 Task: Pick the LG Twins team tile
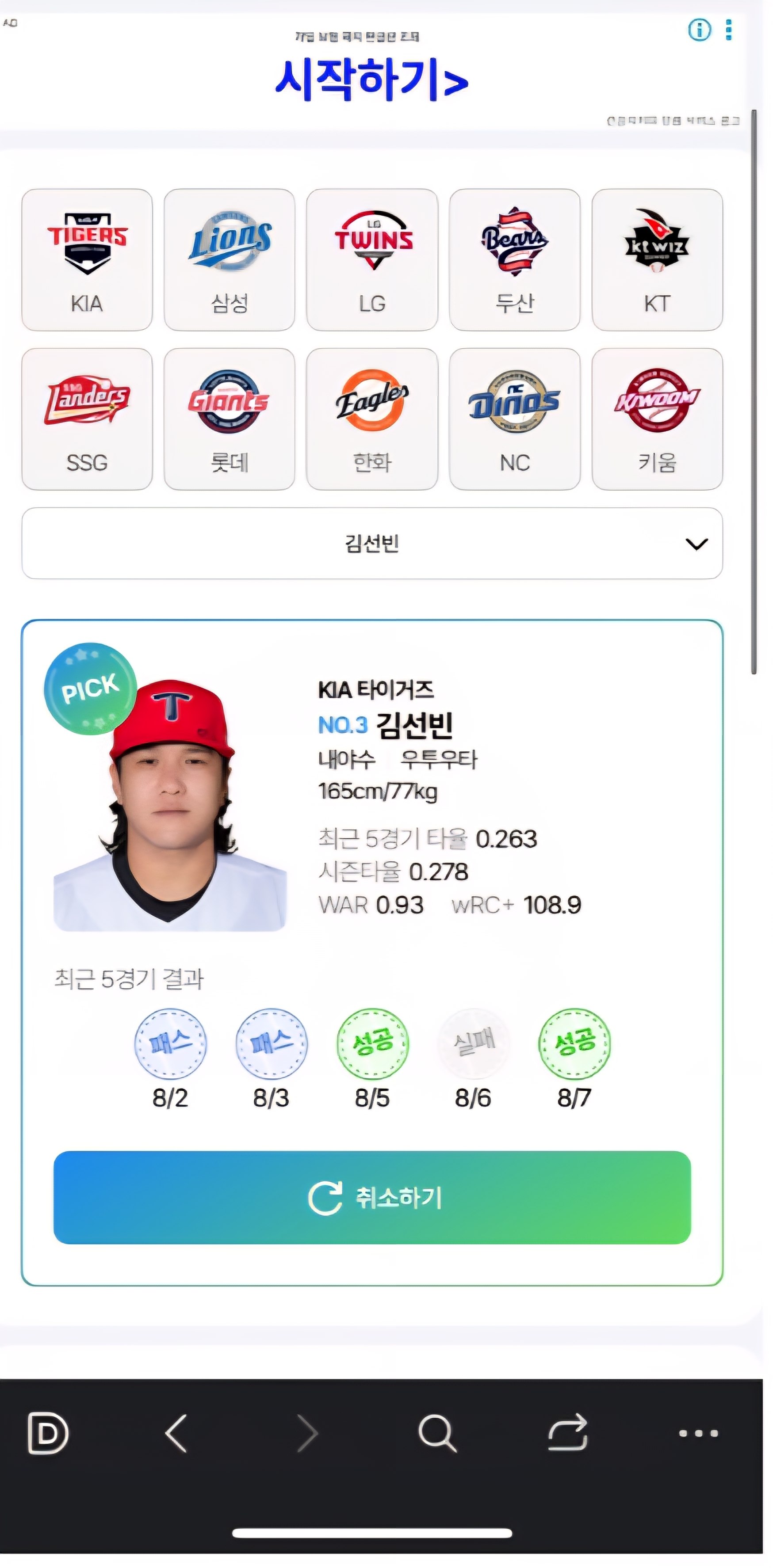[371, 259]
